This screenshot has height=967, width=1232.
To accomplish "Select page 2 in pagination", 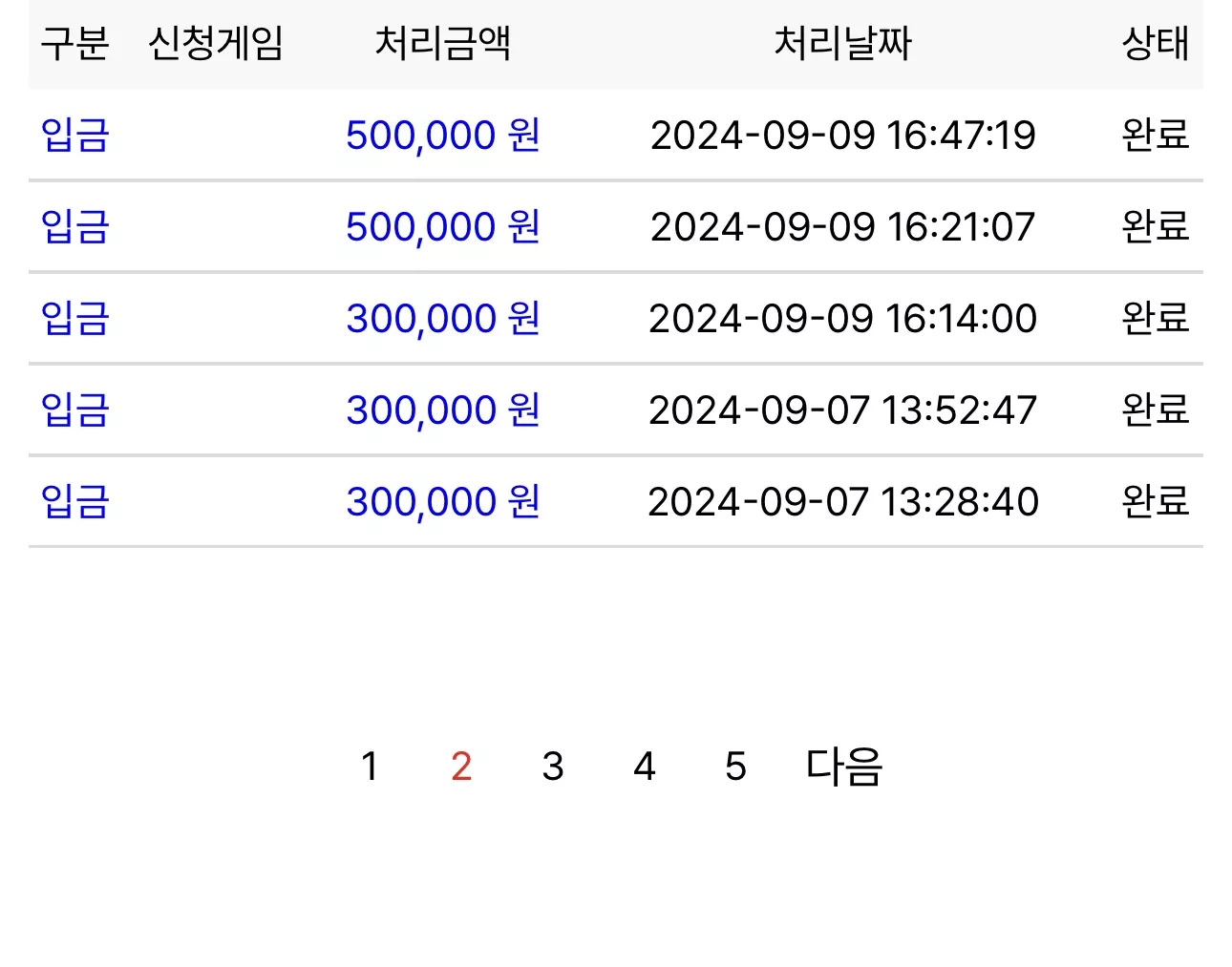I will tap(461, 767).
